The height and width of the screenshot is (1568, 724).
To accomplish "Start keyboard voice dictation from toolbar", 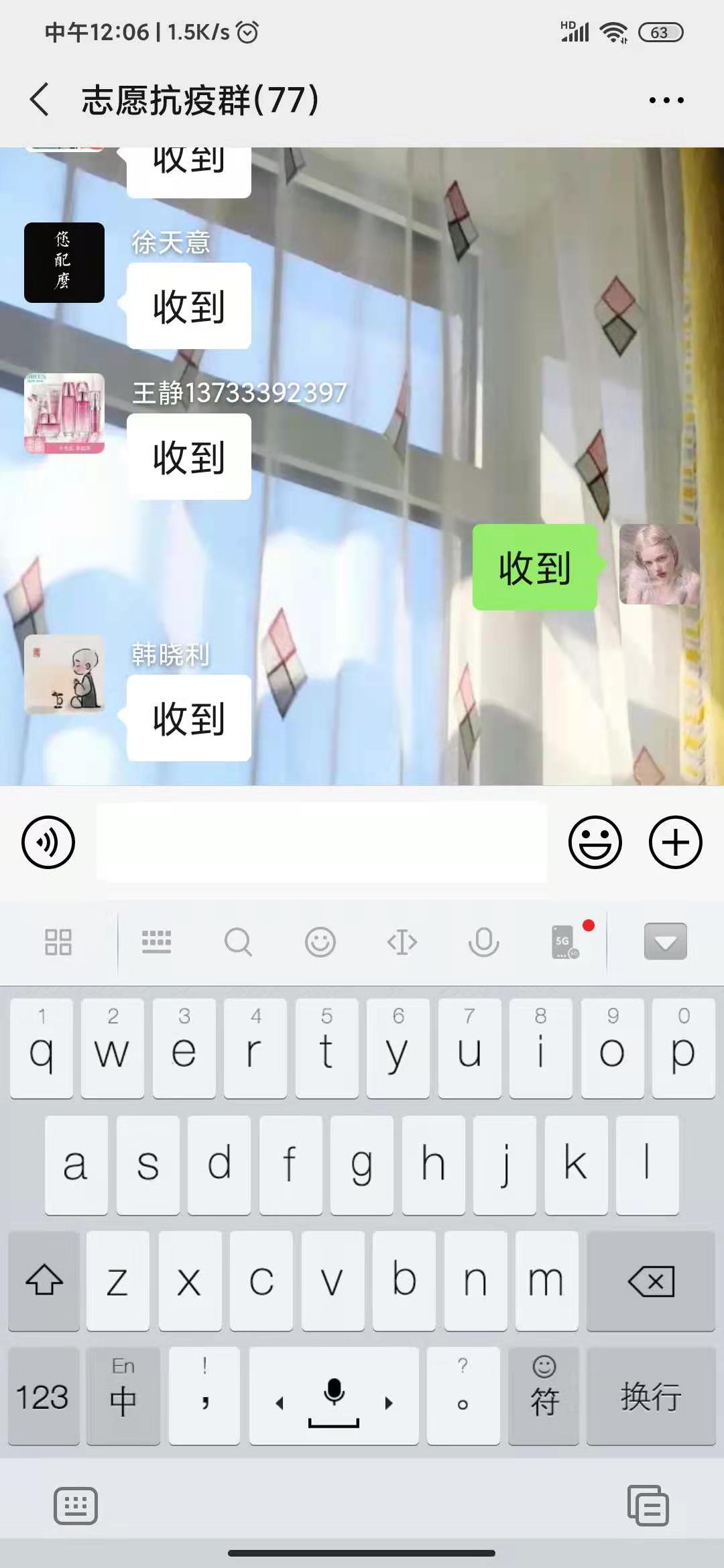I will pyautogui.click(x=483, y=941).
